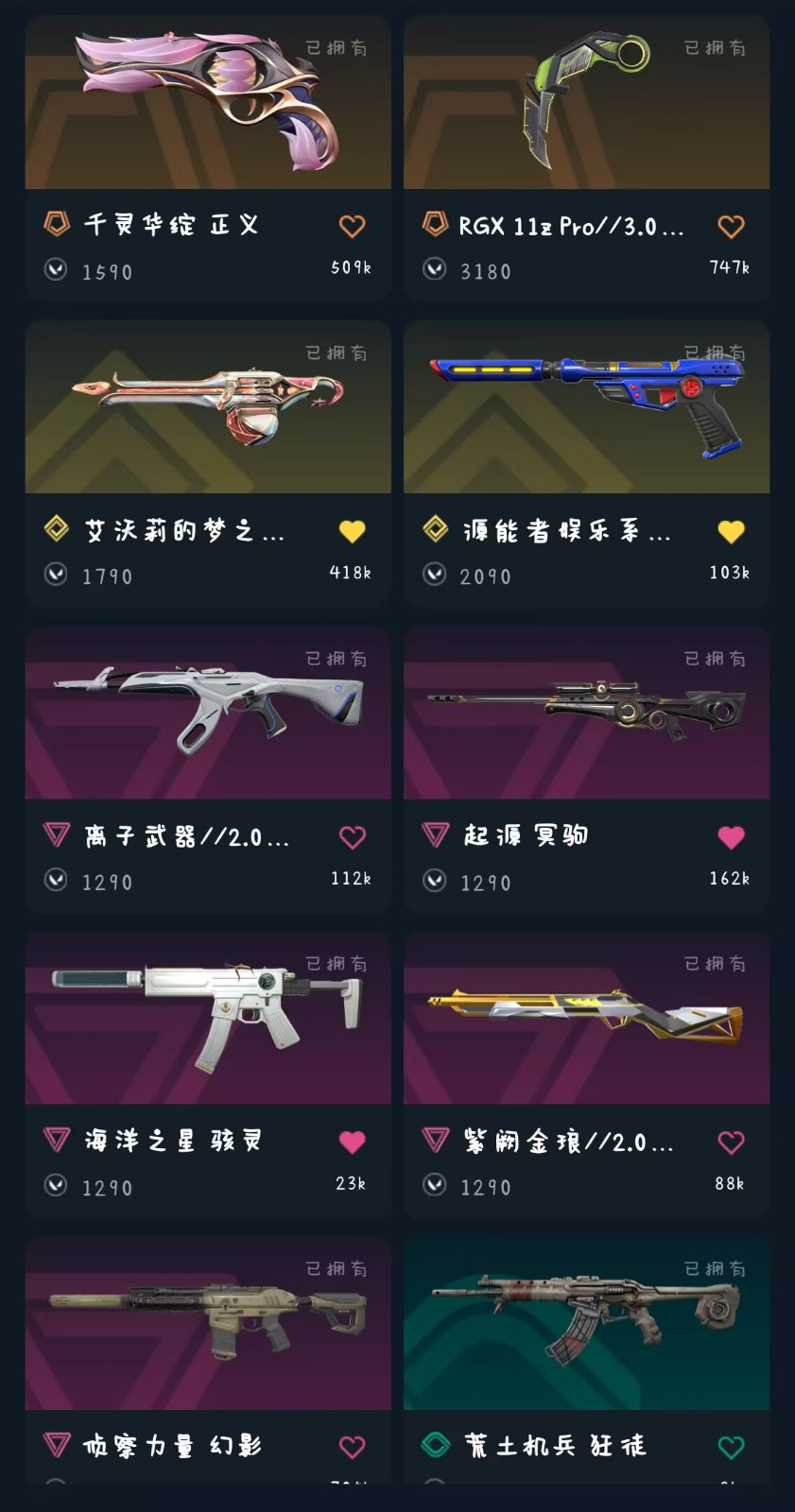795x1512 pixels.
Task: Open the 源能者娱乐系… pistol card
Action: tap(586, 463)
